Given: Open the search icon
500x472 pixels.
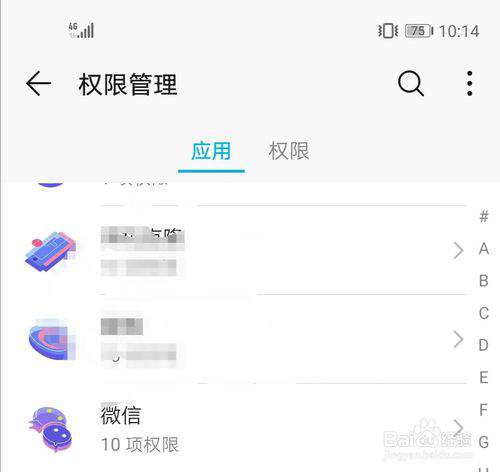Looking at the screenshot, I should pyautogui.click(x=411, y=84).
